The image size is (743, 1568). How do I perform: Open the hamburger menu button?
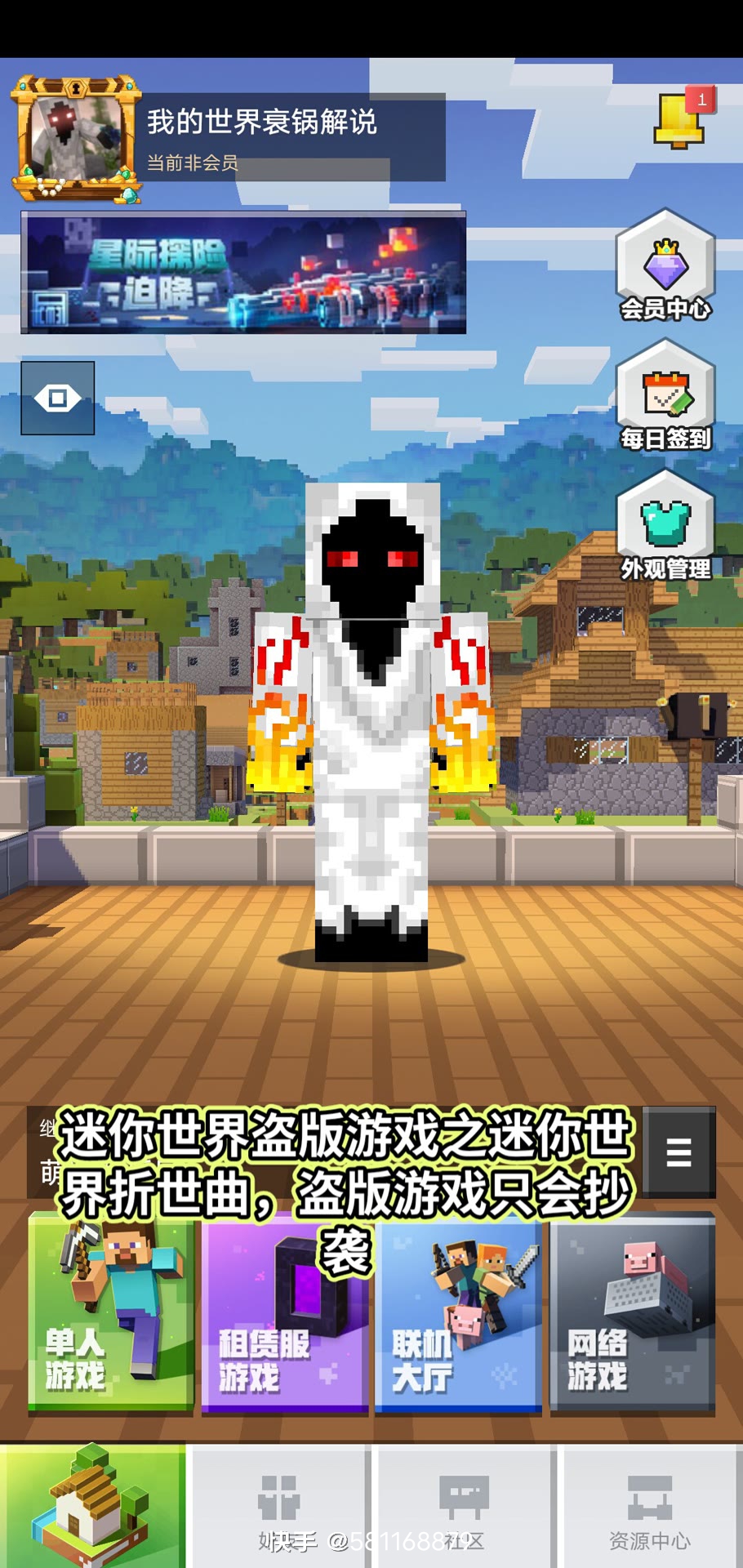point(679,1152)
